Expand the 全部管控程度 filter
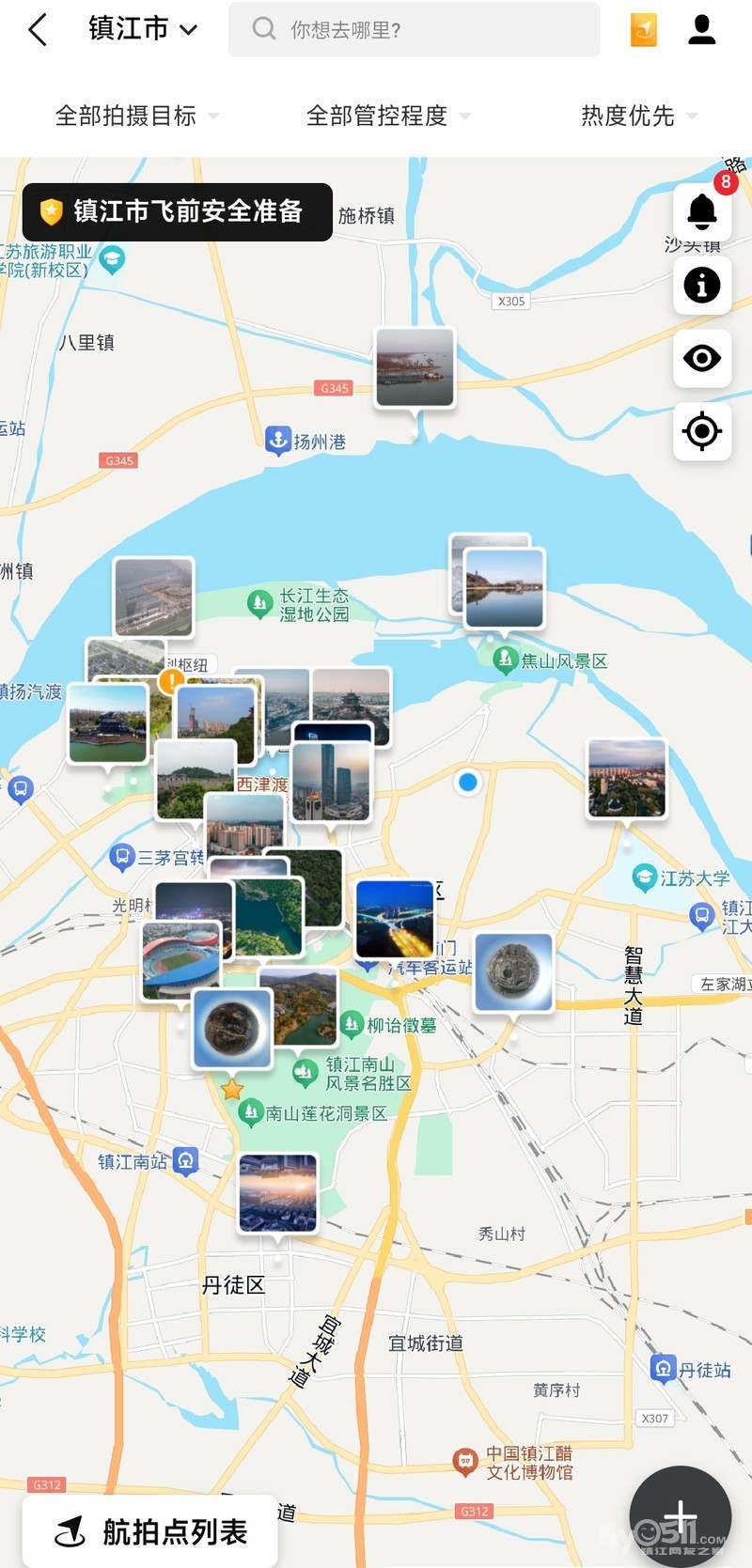752x1568 pixels. [387, 116]
